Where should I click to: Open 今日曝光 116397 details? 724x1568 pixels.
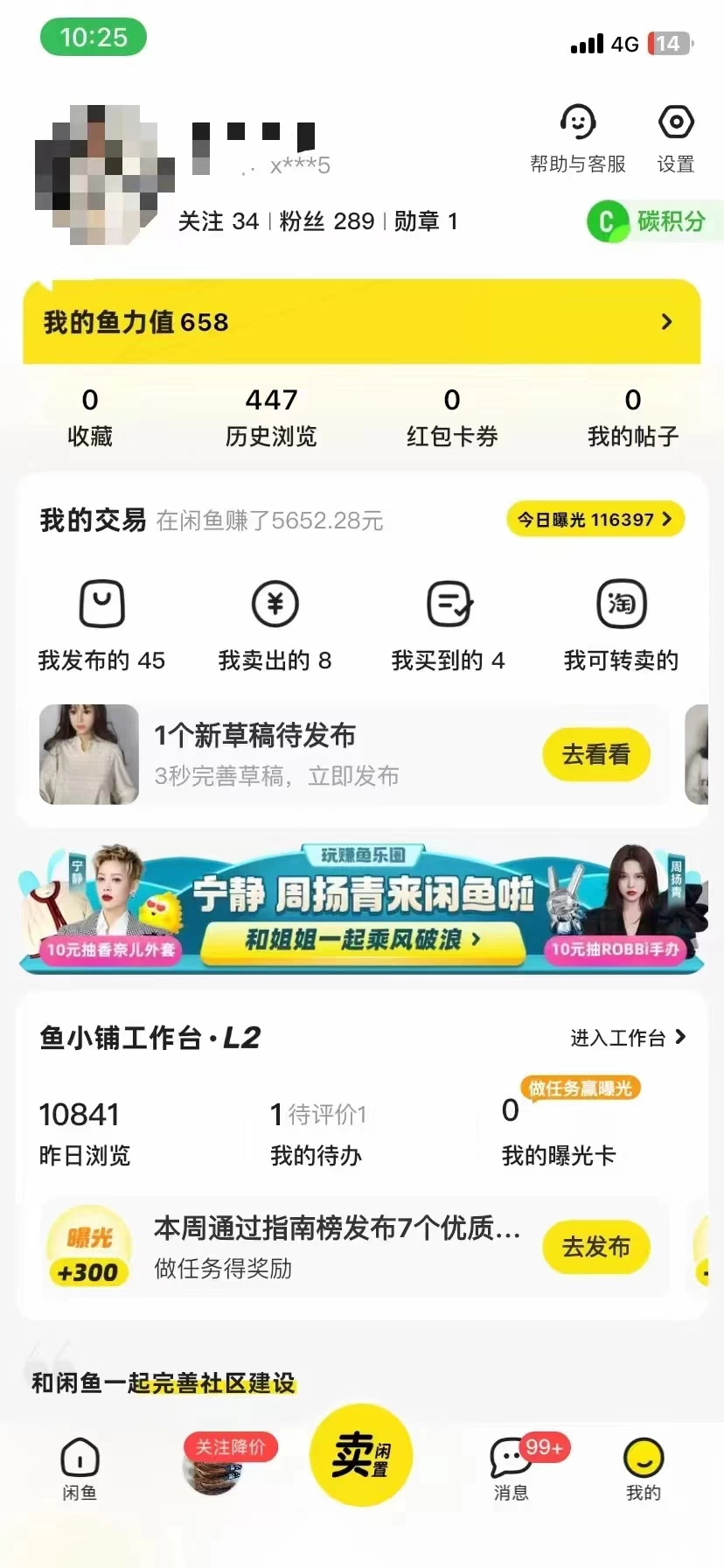[595, 519]
